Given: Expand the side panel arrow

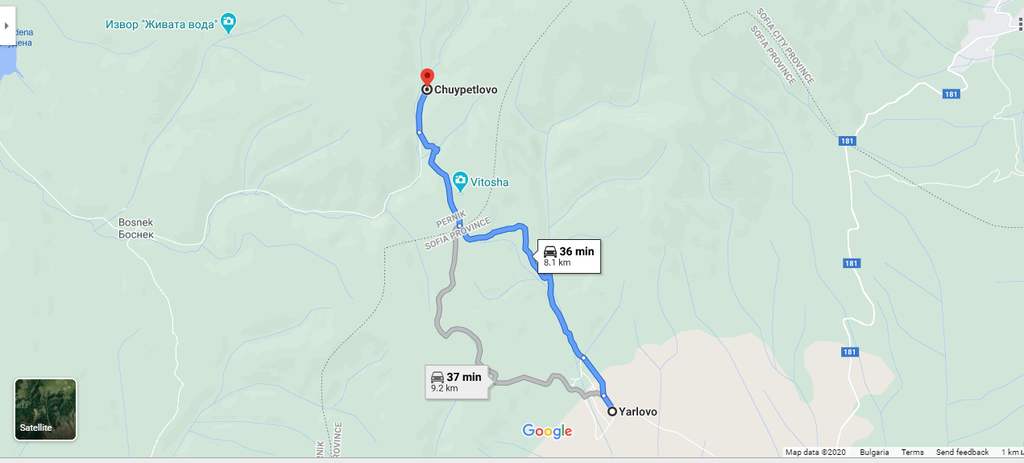Looking at the screenshot, I should (7, 25).
